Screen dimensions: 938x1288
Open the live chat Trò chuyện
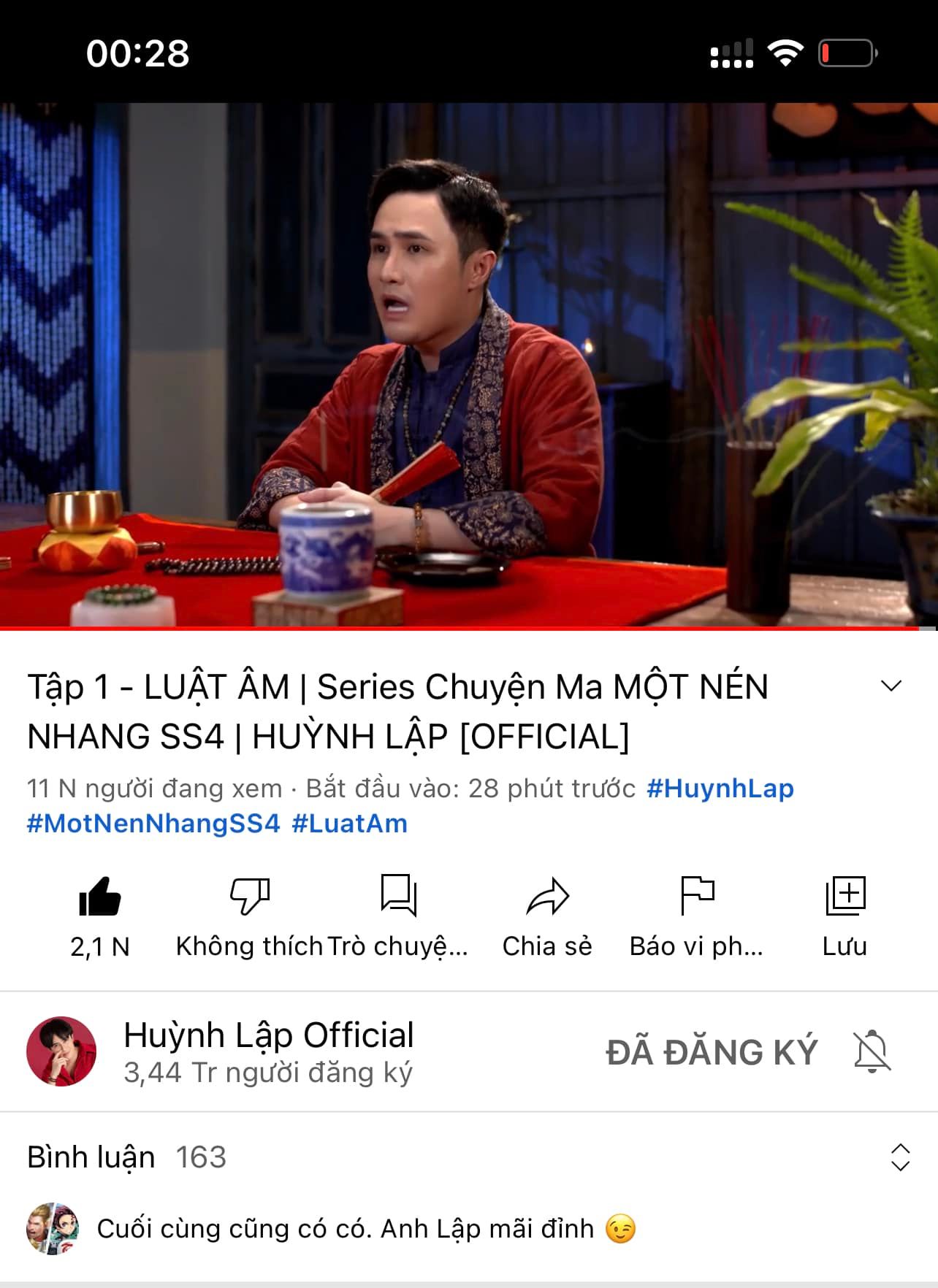[x=398, y=913]
